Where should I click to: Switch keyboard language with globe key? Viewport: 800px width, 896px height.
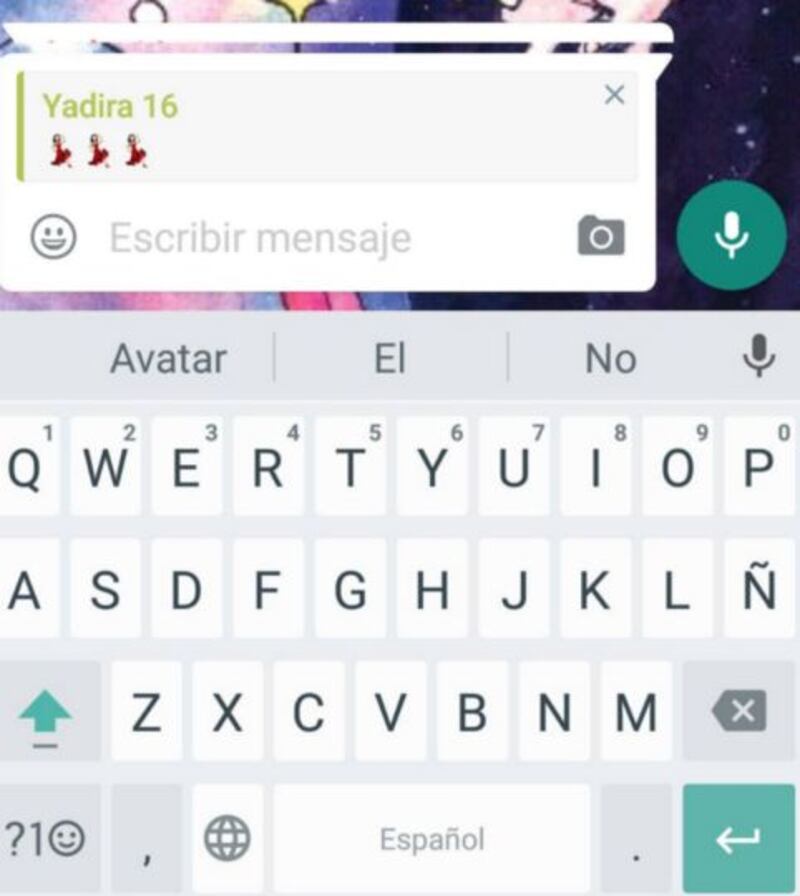[x=227, y=840]
